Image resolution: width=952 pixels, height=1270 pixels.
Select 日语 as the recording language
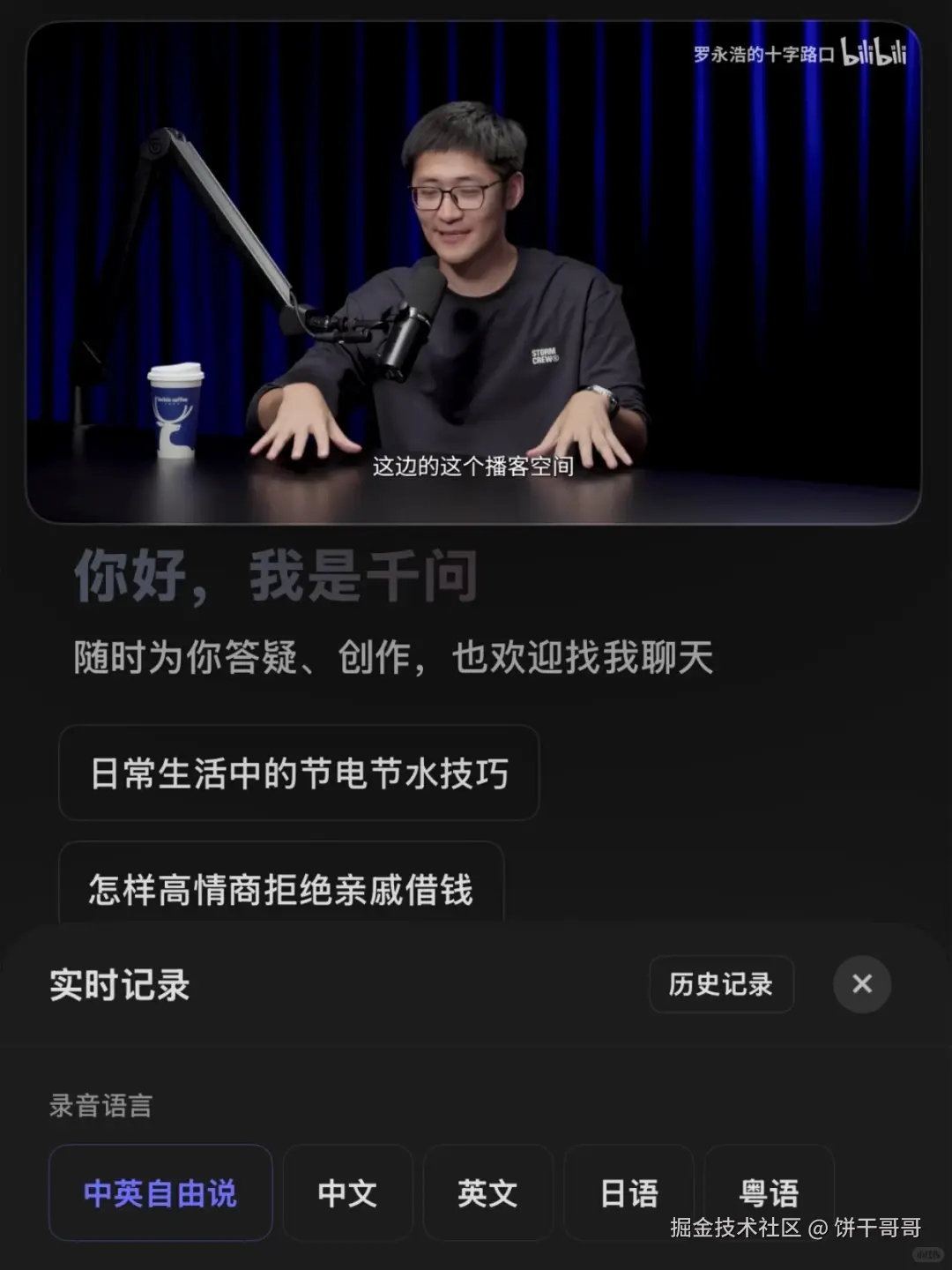click(x=628, y=1193)
